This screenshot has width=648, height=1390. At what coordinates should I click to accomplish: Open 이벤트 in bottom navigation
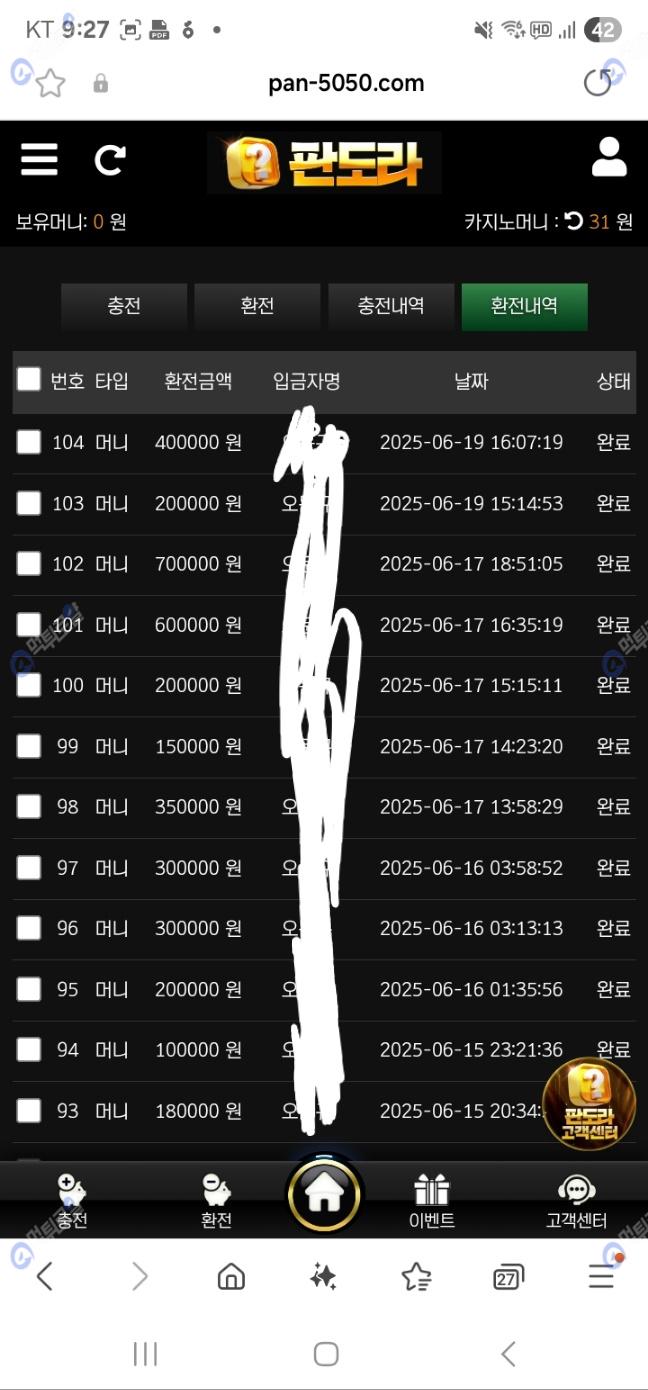[432, 1200]
